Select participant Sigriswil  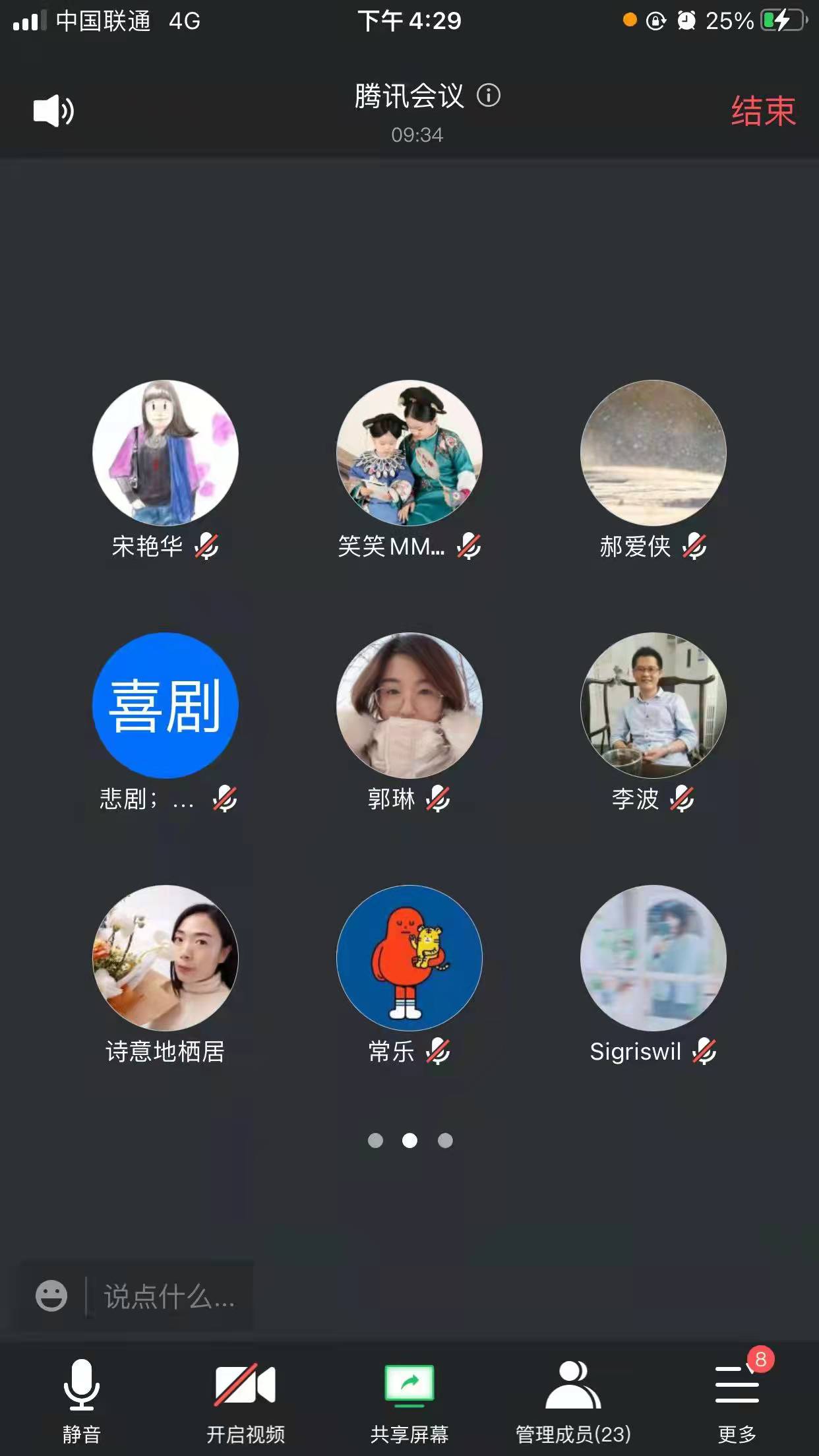tap(653, 957)
